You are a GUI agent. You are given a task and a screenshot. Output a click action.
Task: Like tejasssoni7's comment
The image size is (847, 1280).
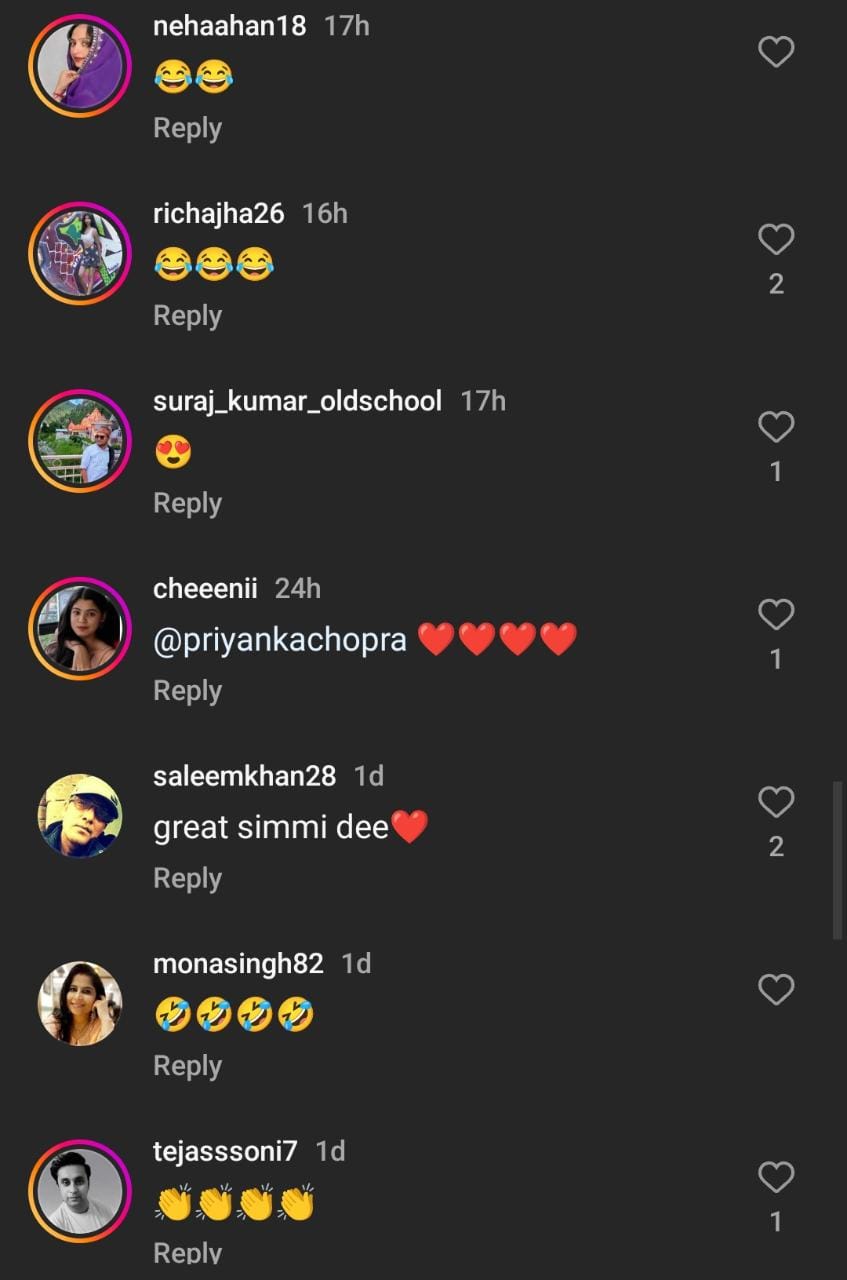point(776,1177)
